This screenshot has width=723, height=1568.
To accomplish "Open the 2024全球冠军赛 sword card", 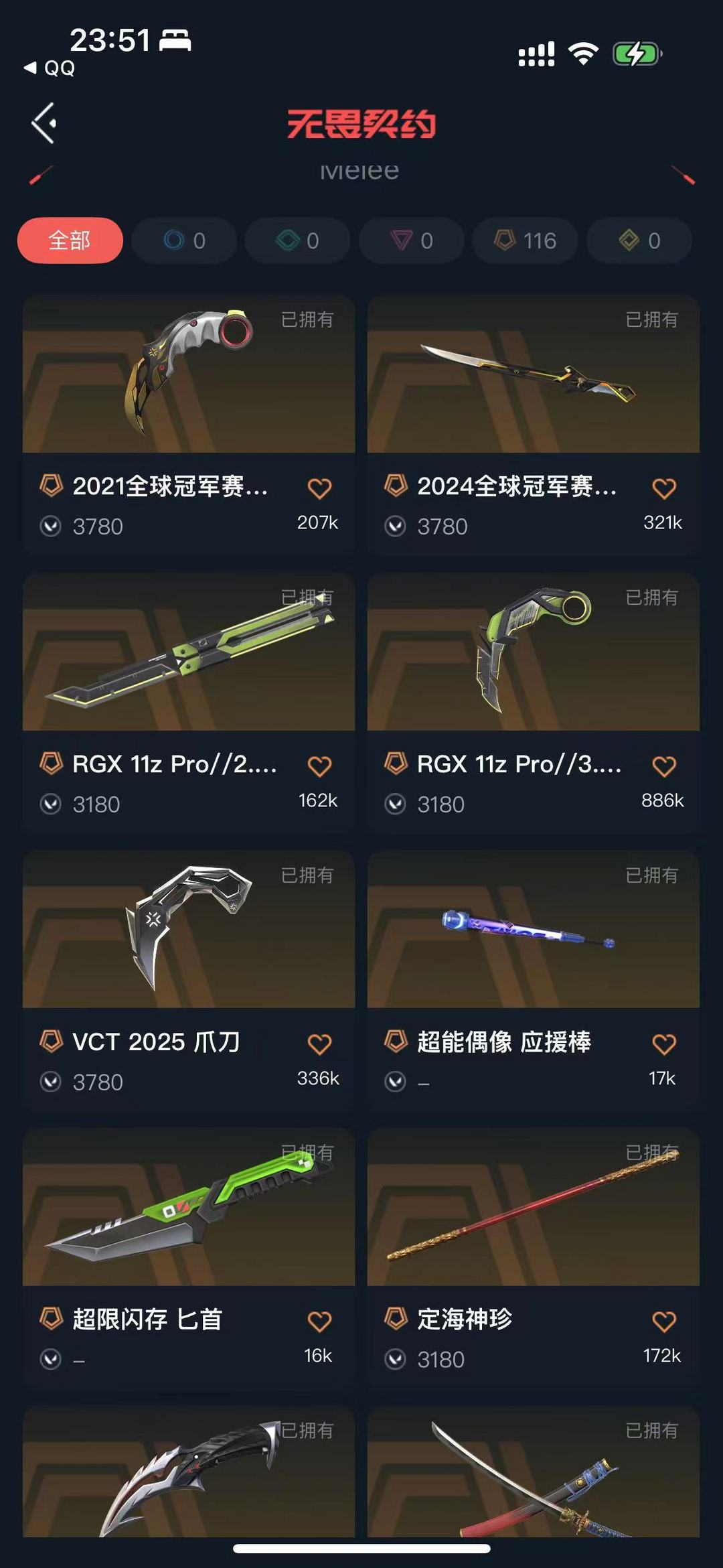I will pos(534,425).
